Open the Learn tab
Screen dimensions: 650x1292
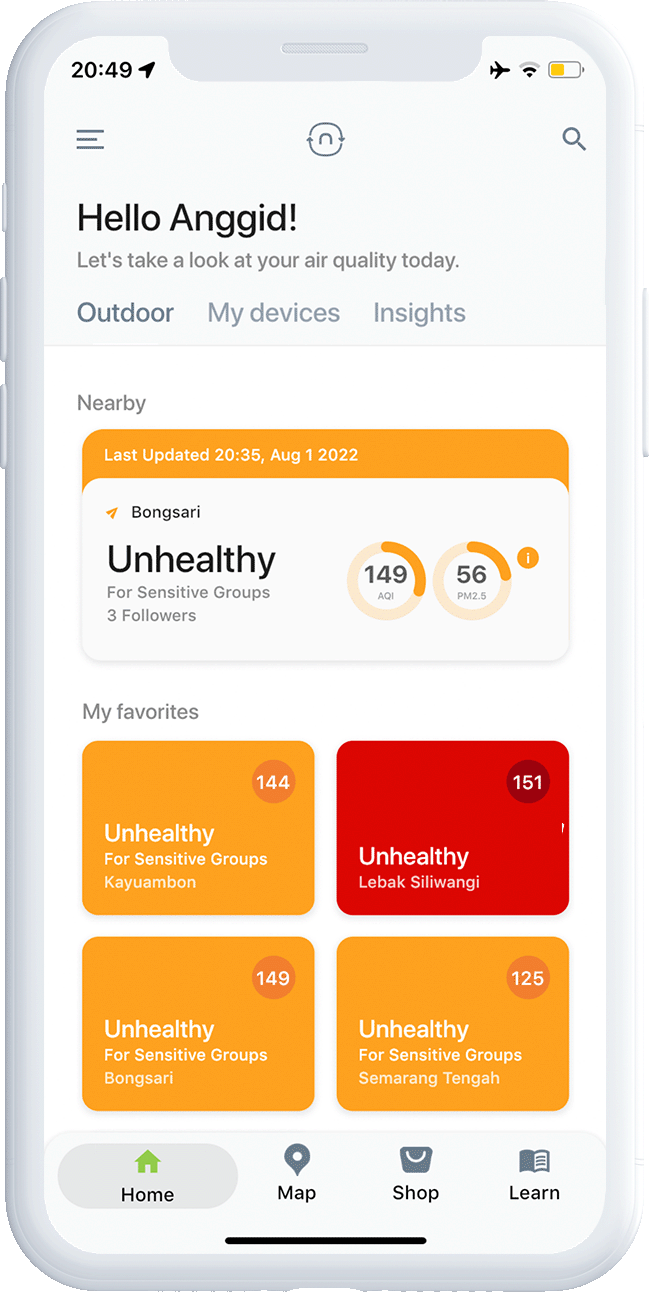pos(534,1174)
